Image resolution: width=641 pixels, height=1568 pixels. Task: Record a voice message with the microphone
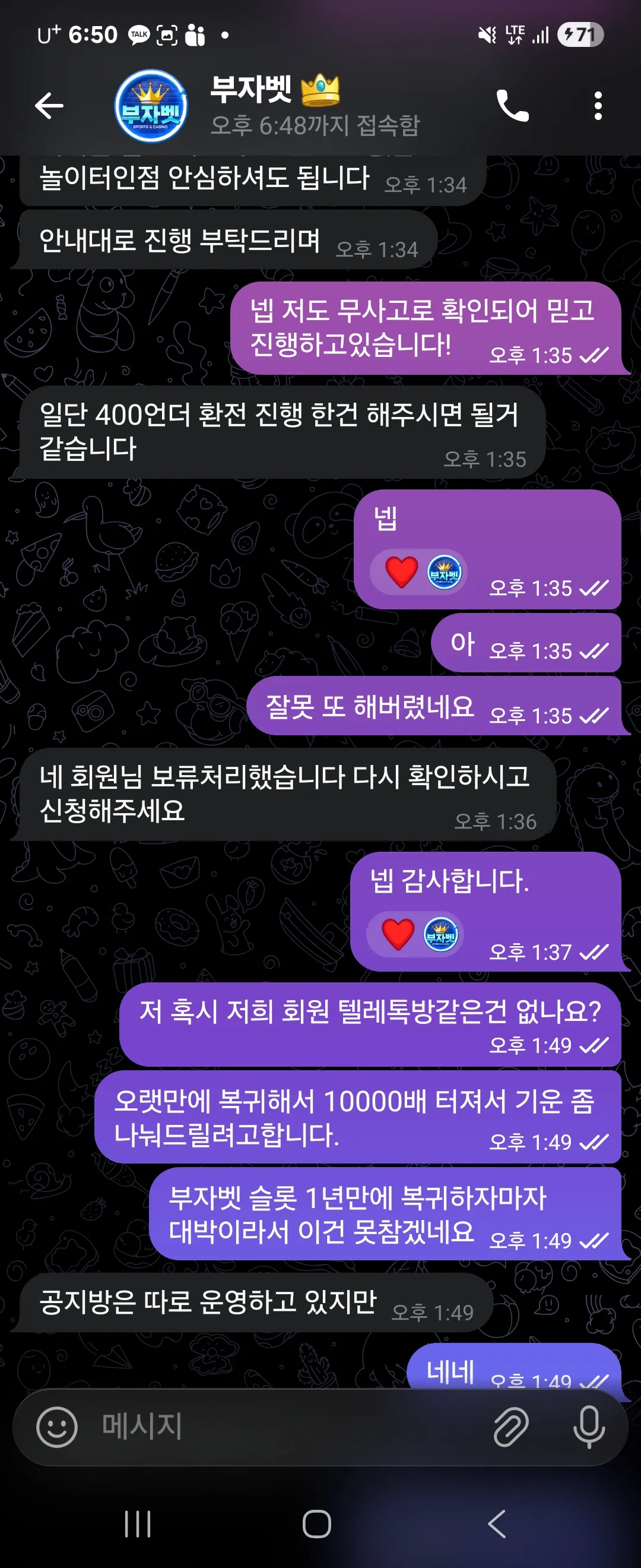tap(589, 1427)
